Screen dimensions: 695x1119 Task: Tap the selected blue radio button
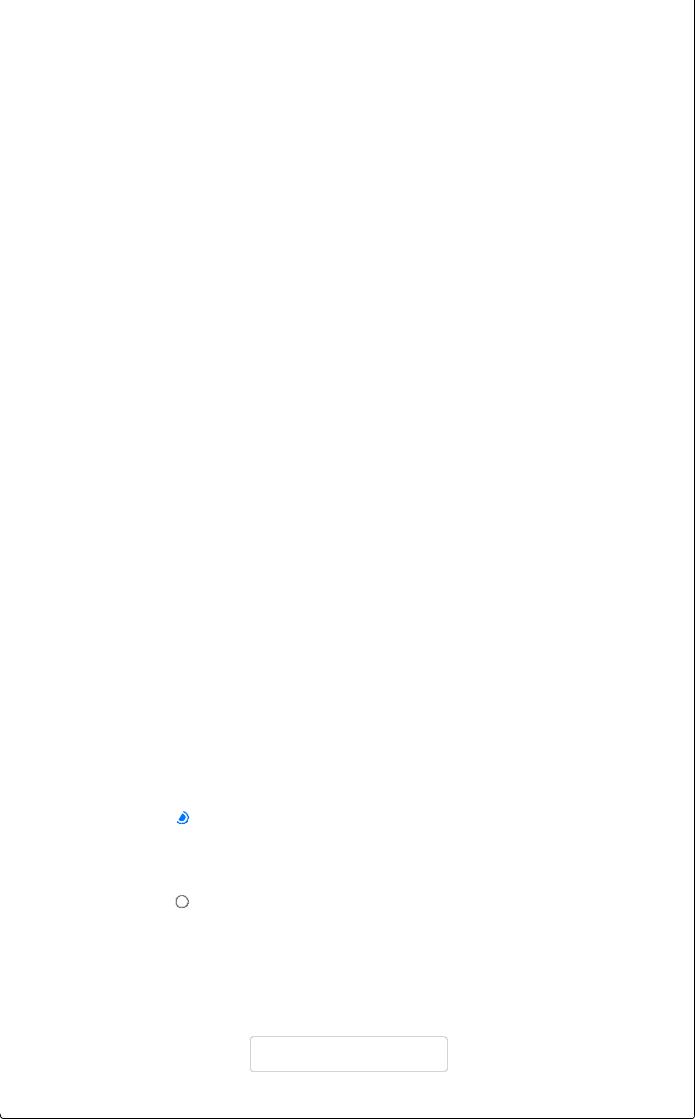pyautogui.click(x=183, y=818)
